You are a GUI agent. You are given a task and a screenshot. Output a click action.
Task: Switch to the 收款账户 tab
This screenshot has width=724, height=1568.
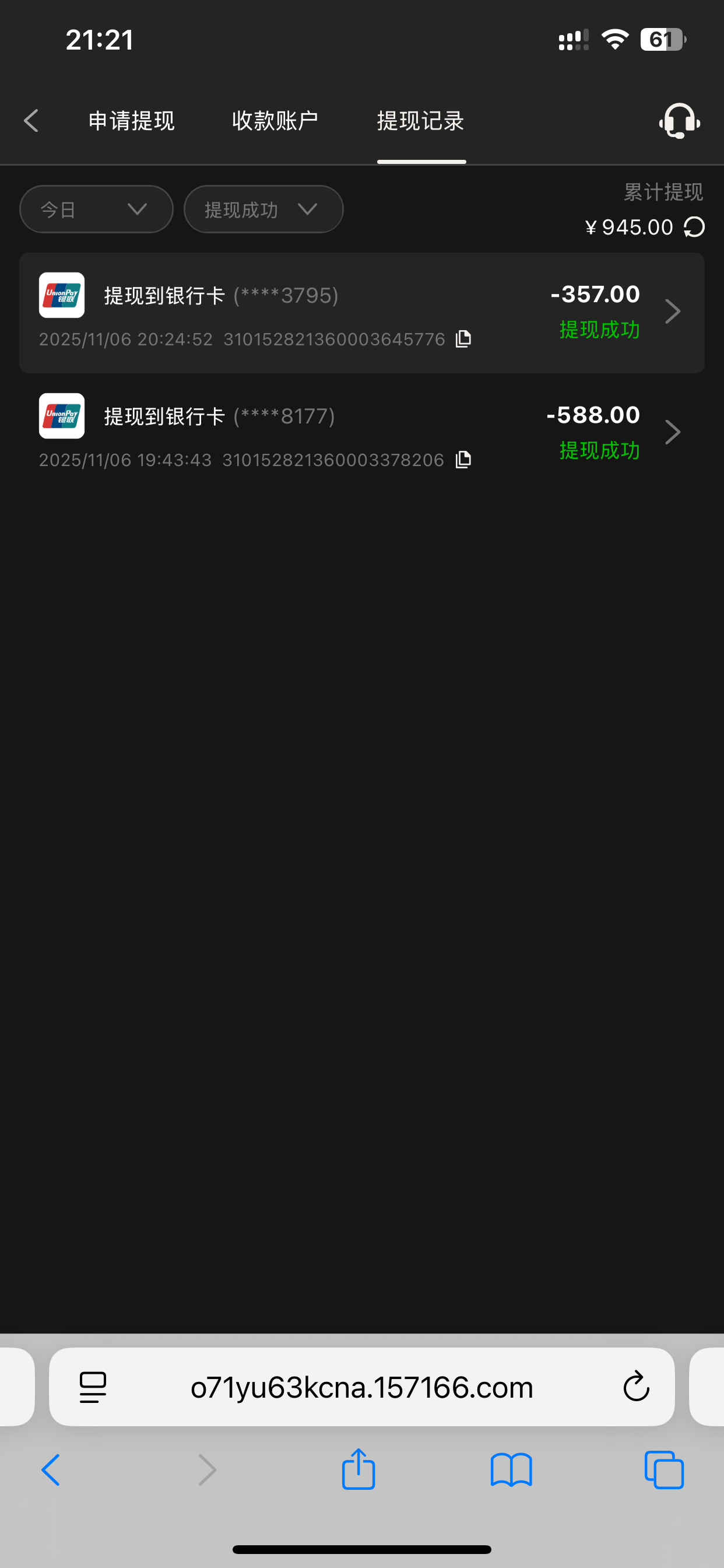pos(275,121)
